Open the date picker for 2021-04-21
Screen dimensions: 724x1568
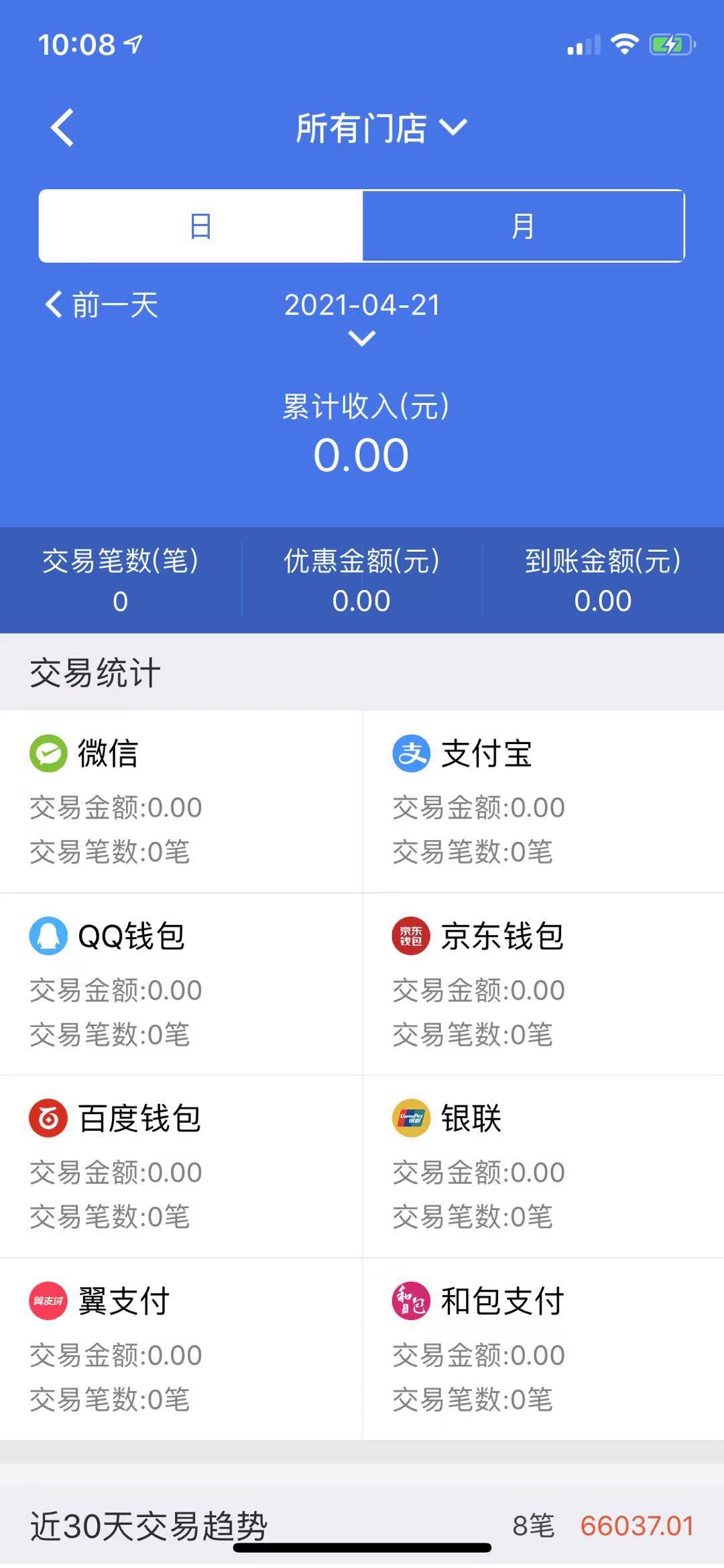[x=362, y=315]
